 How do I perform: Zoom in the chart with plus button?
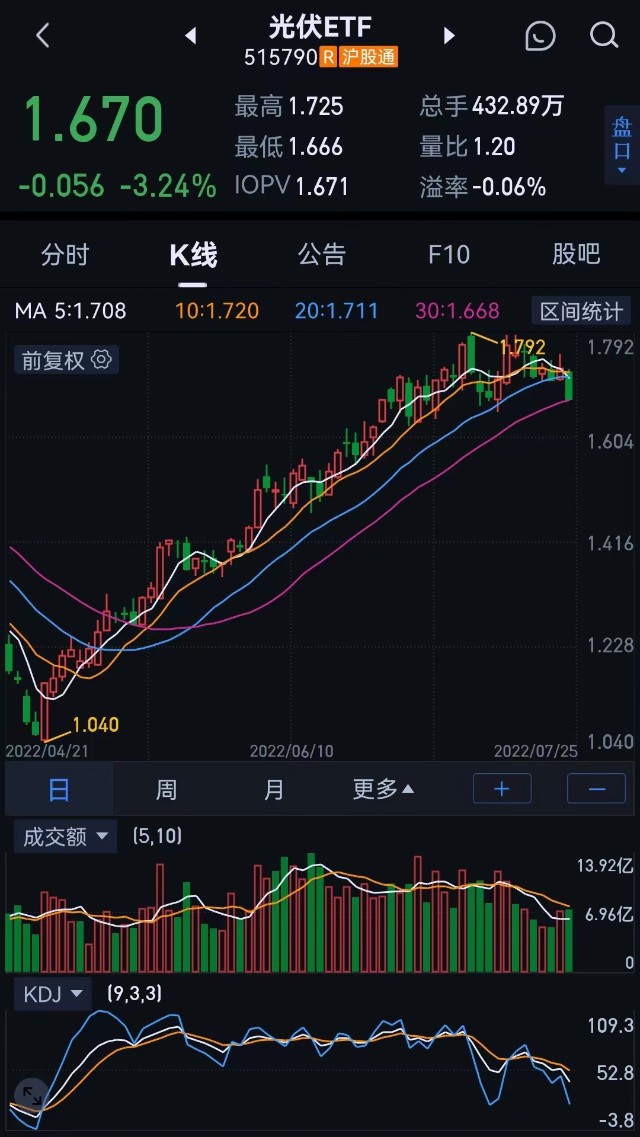(502, 789)
